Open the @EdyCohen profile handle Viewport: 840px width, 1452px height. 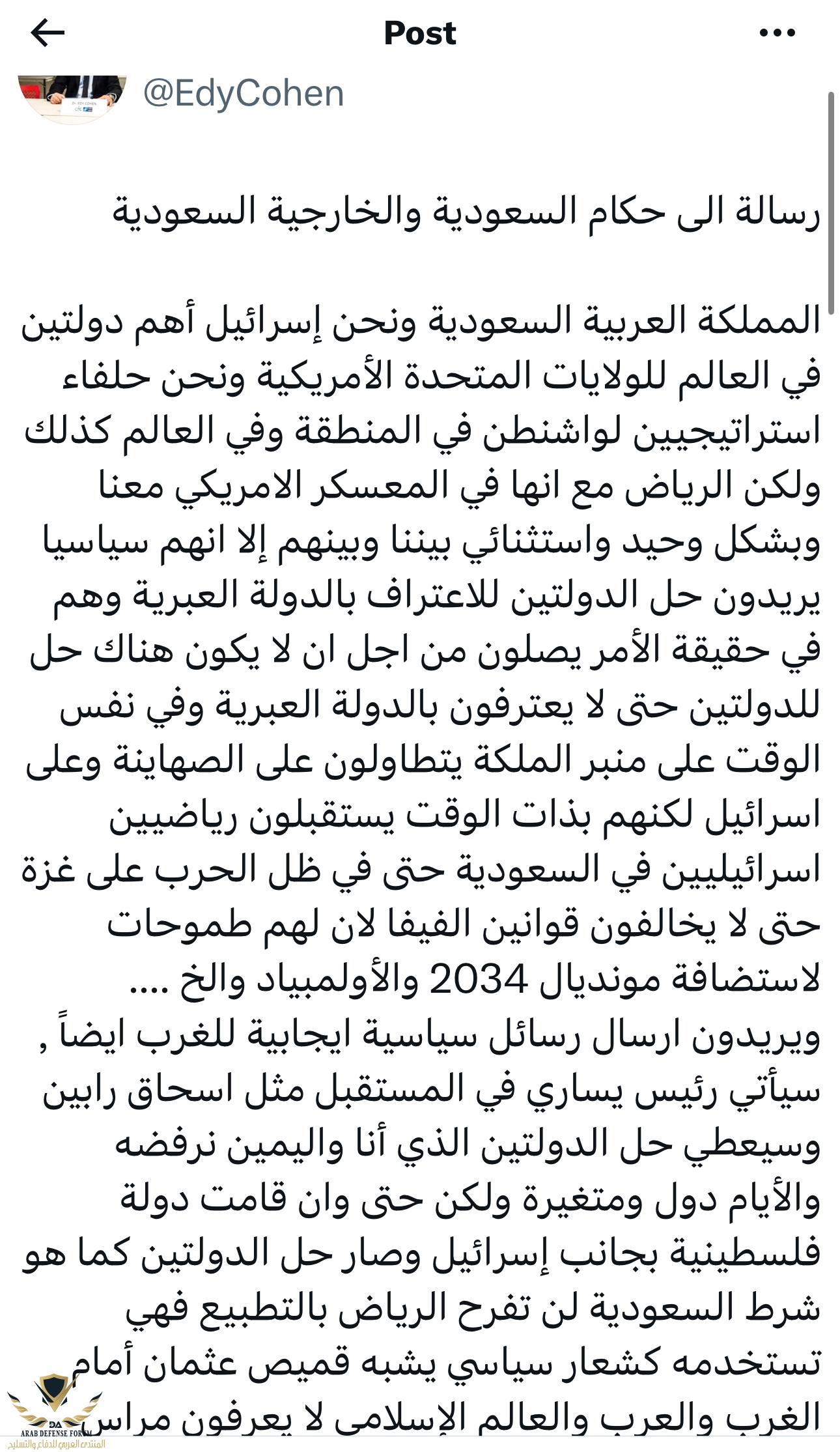pyautogui.click(x=243, y=94)
